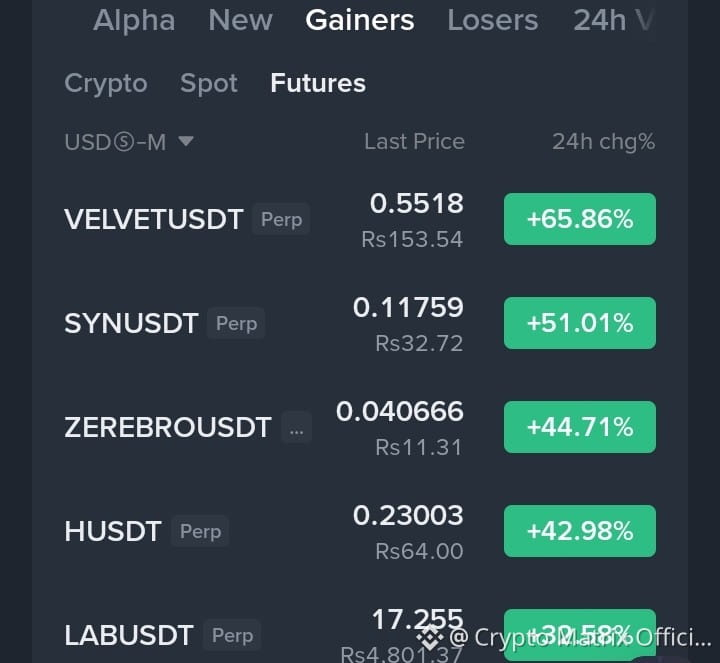
Task: Open the 24h volume tab
Action: [x=613, y=21]
